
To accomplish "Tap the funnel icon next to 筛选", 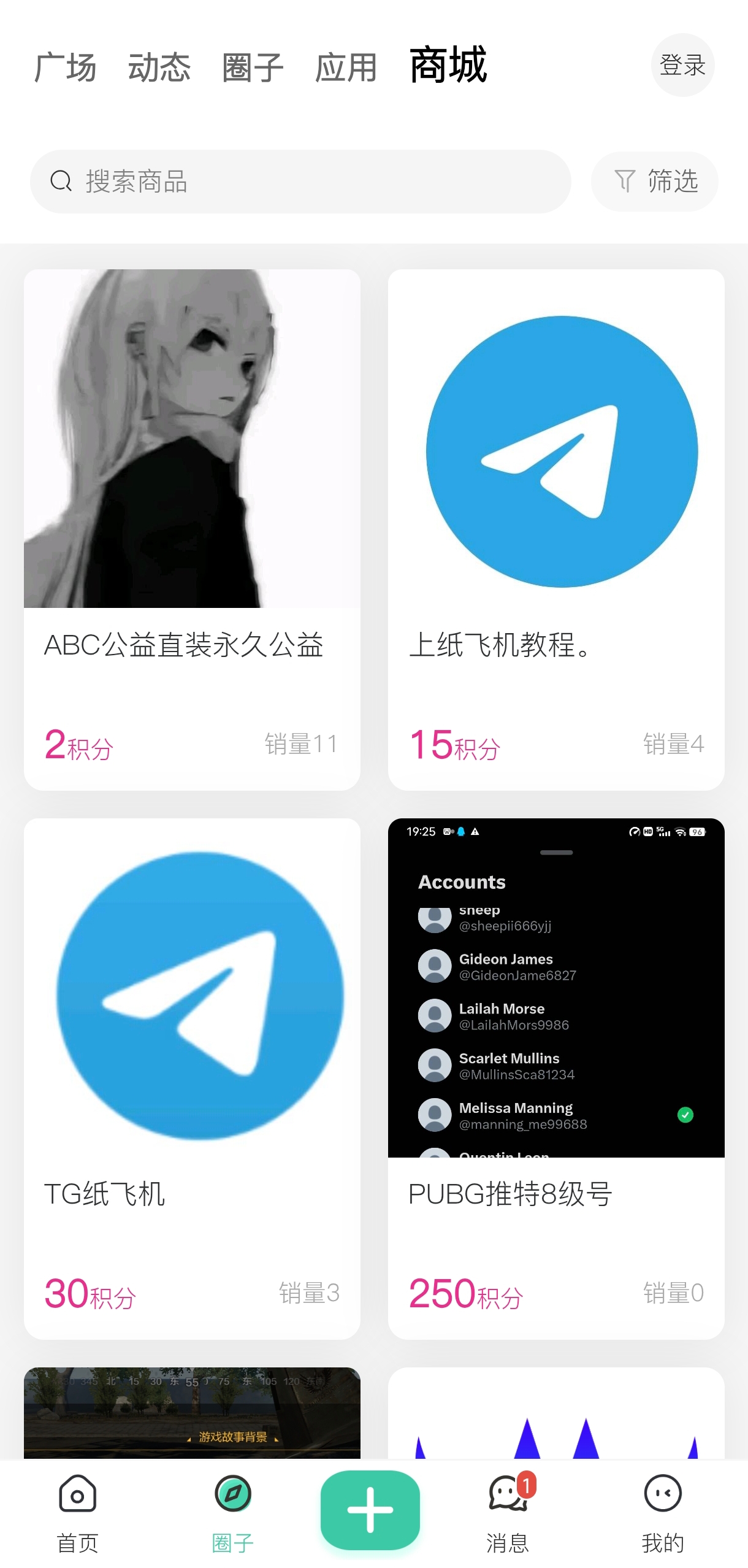I will click(625, 182).
